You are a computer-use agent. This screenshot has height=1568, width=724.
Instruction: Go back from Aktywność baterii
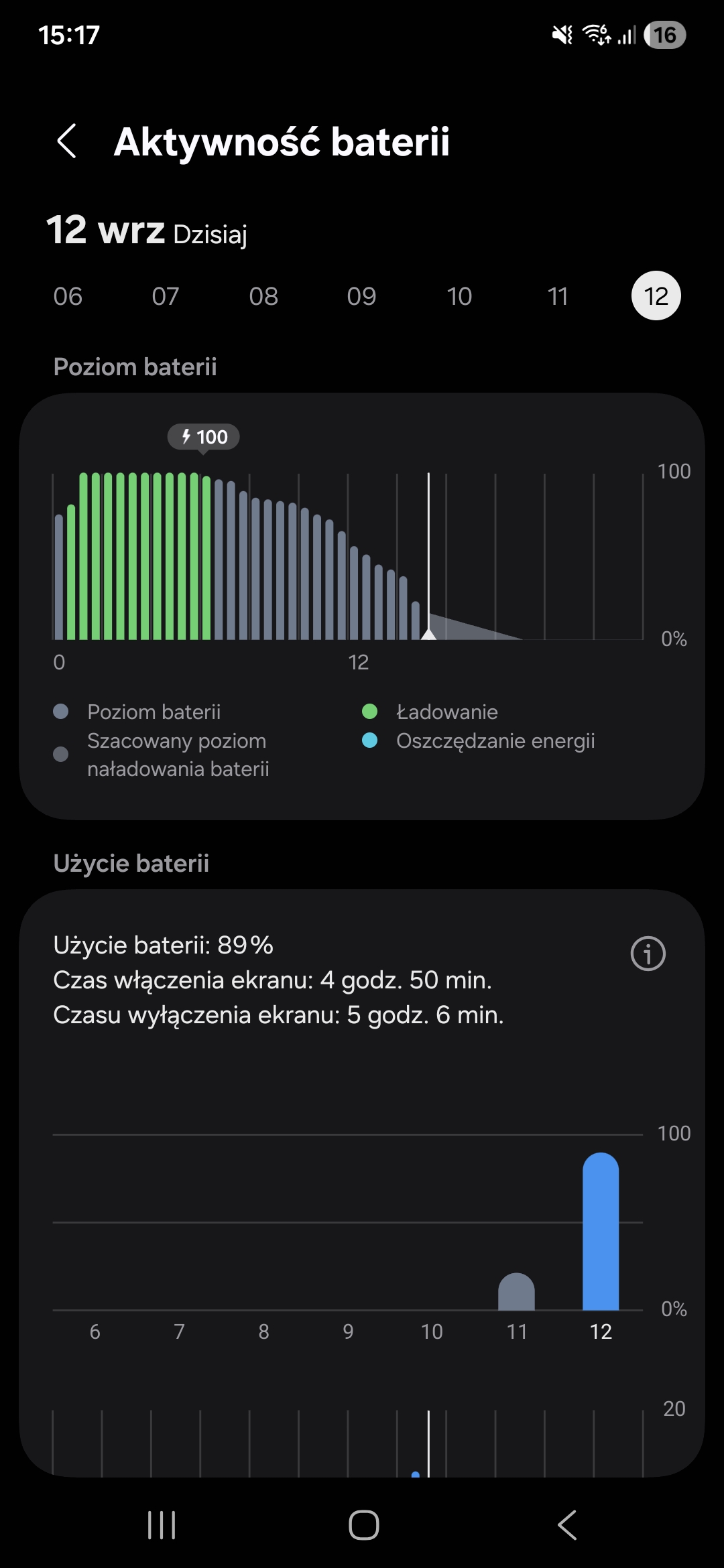pyautogui.click(x=66, y=141)
